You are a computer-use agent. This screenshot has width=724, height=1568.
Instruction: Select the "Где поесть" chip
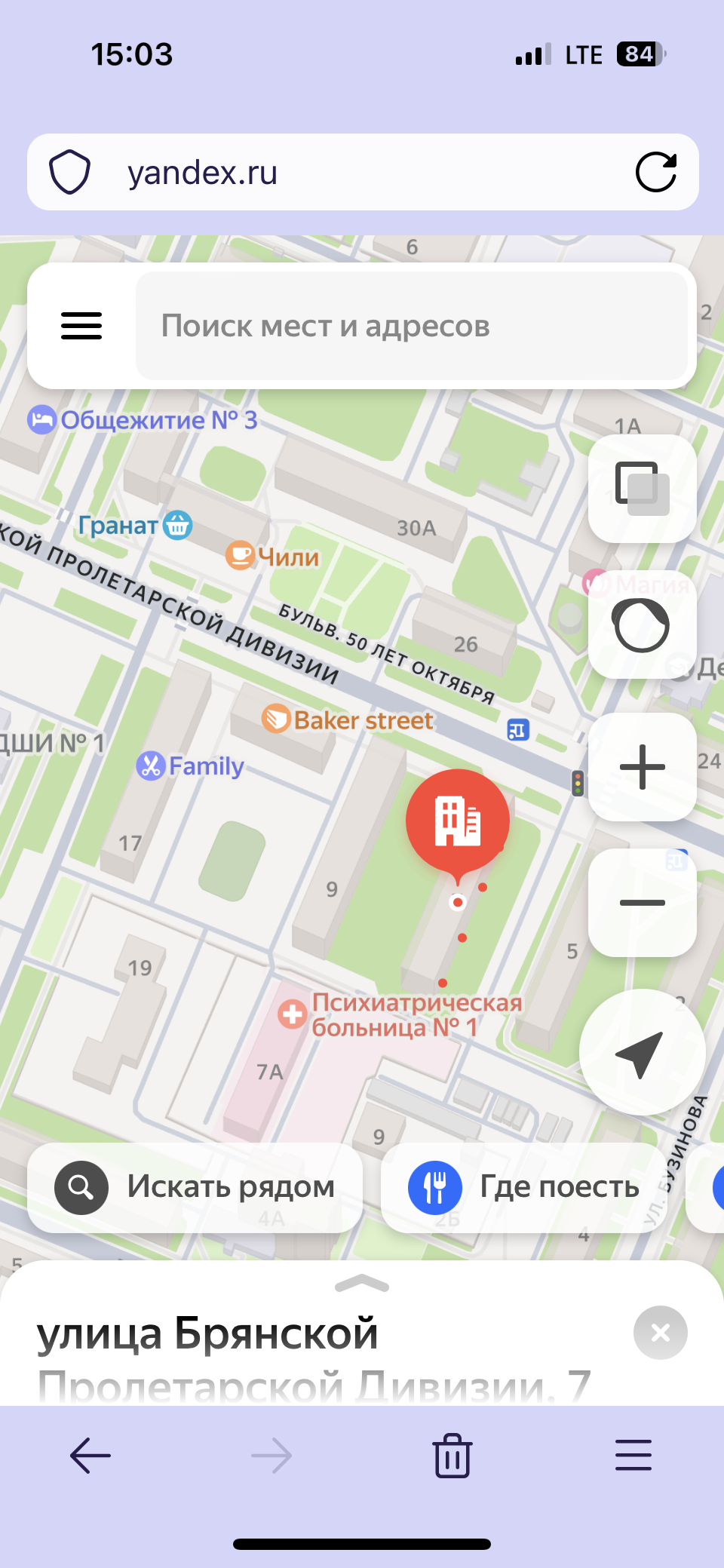coord(524,1187)
